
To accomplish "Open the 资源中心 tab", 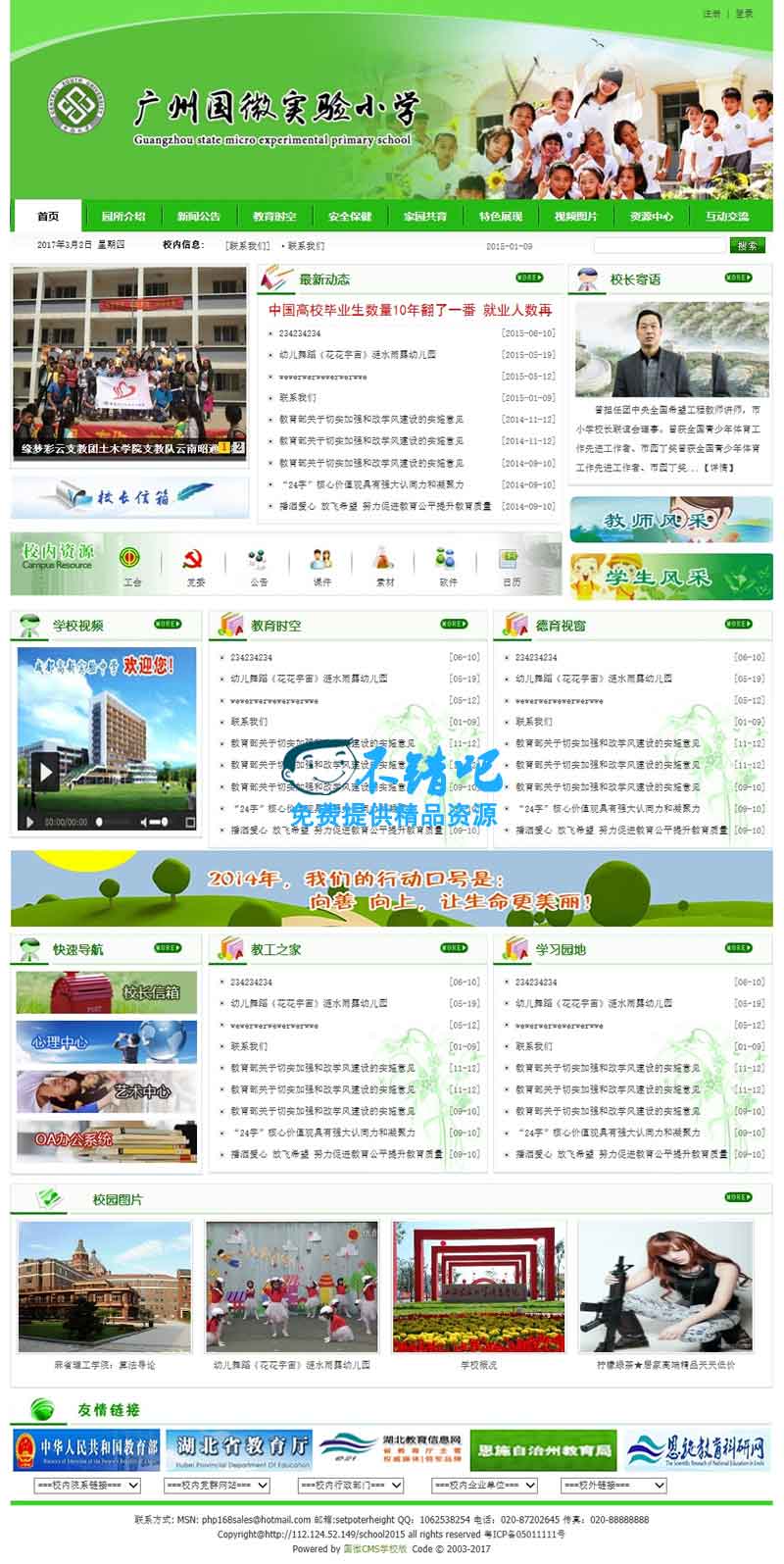I will [651, 217].
